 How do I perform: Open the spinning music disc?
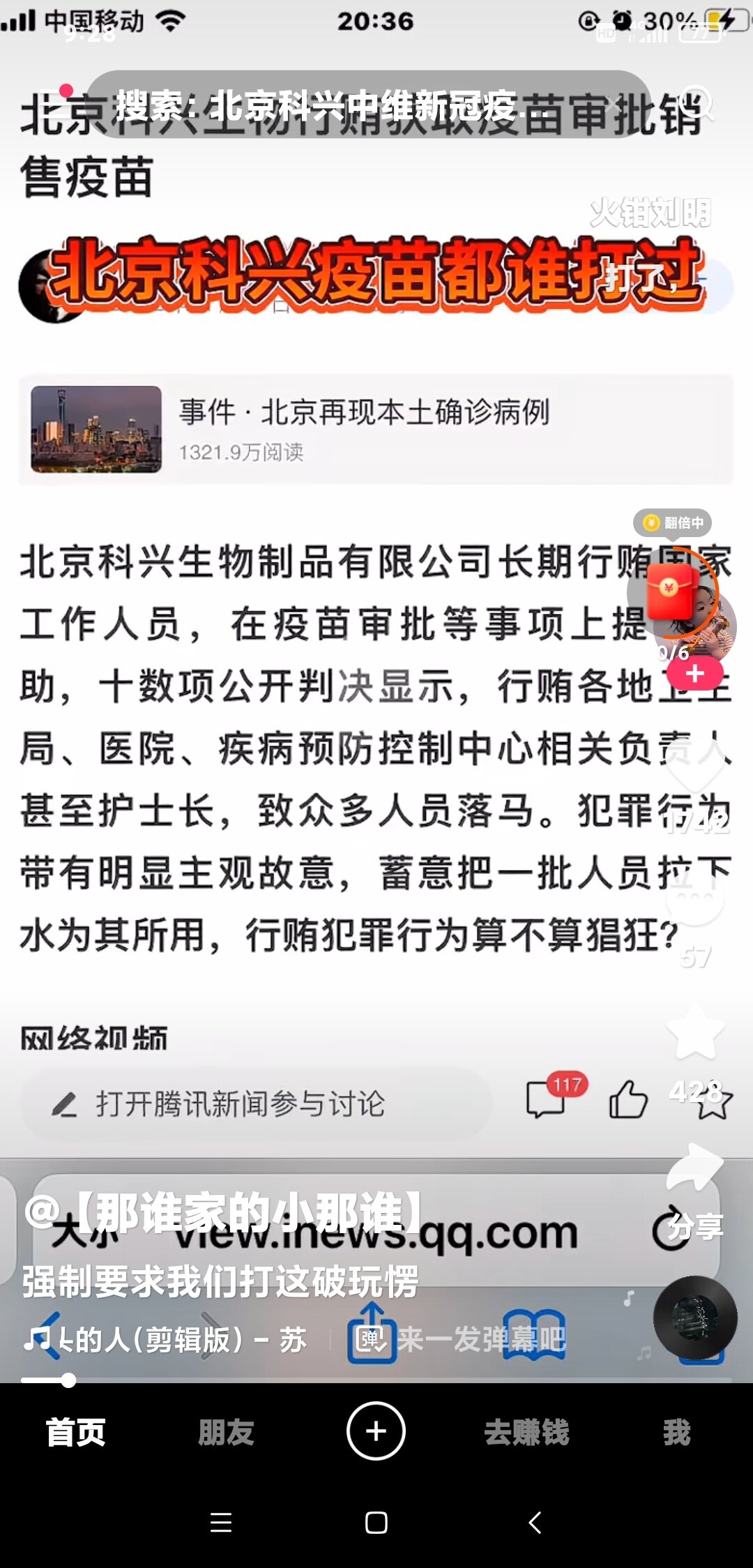695,1317
